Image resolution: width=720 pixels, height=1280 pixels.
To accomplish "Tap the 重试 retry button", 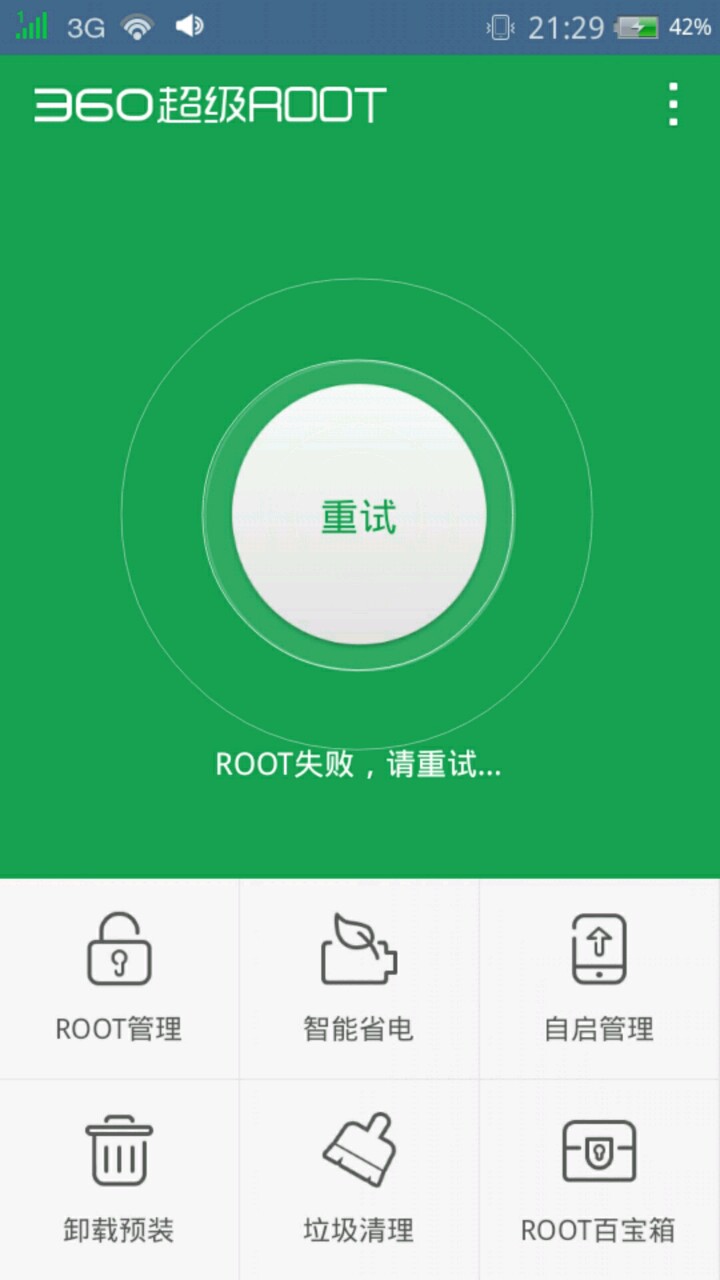I will click(359, 514).
